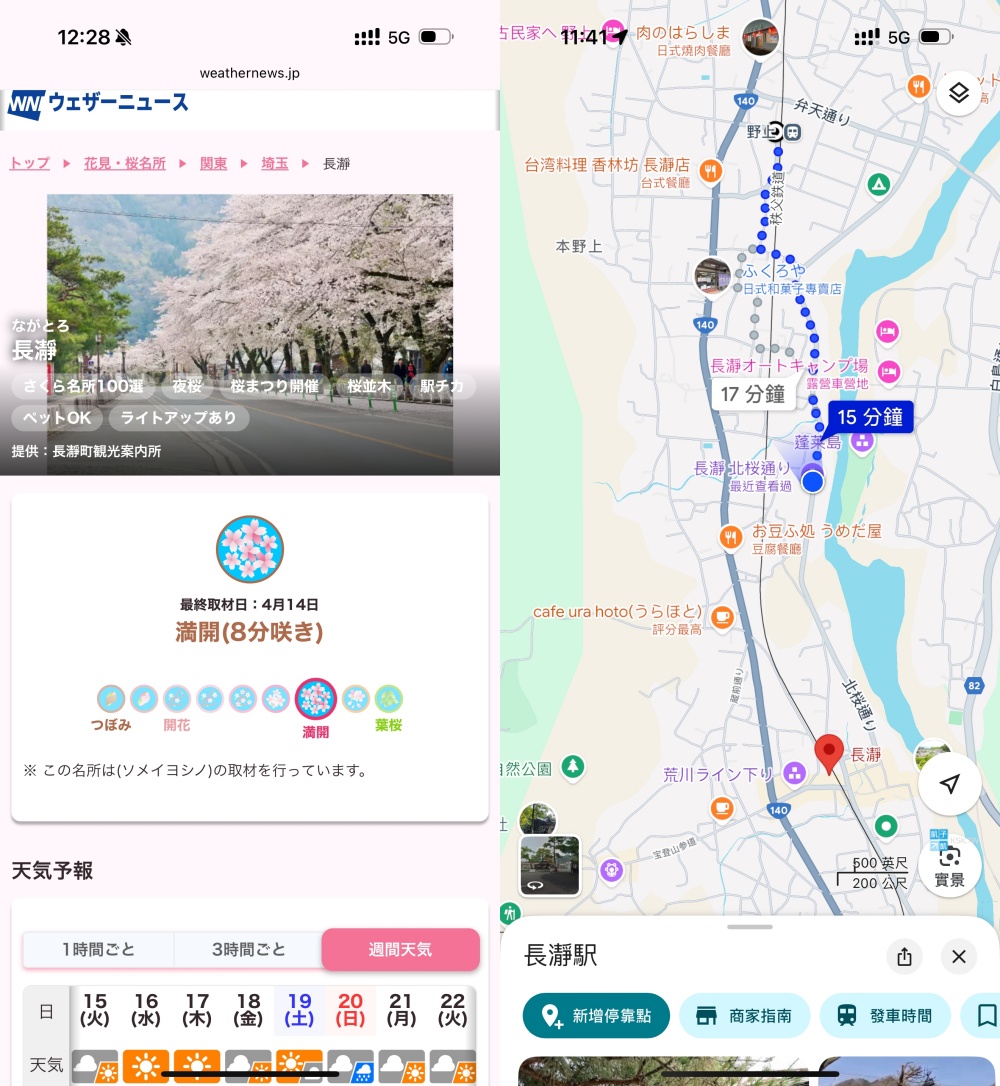Center map on my location

[949, 784]
